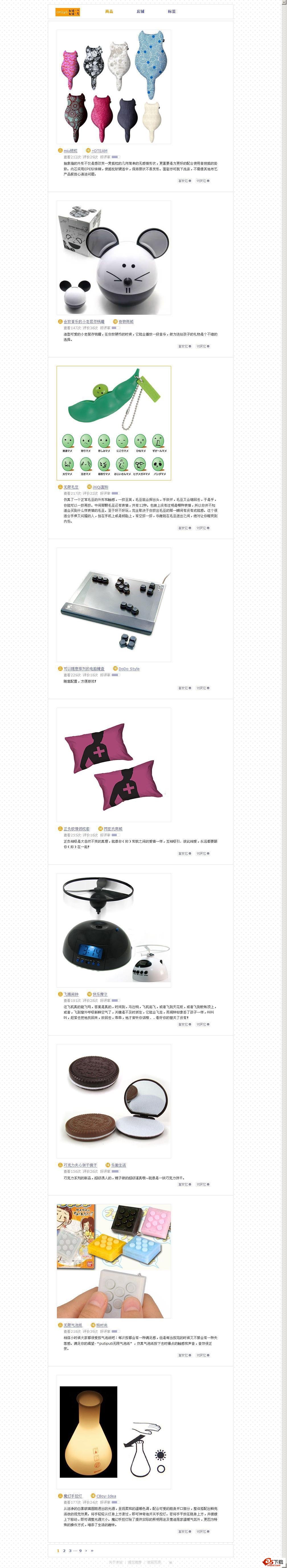Screen dimensions: 287x1568
Task: Tap 讨厌它 under the keyboard product
Action: [x=203, y=688]
